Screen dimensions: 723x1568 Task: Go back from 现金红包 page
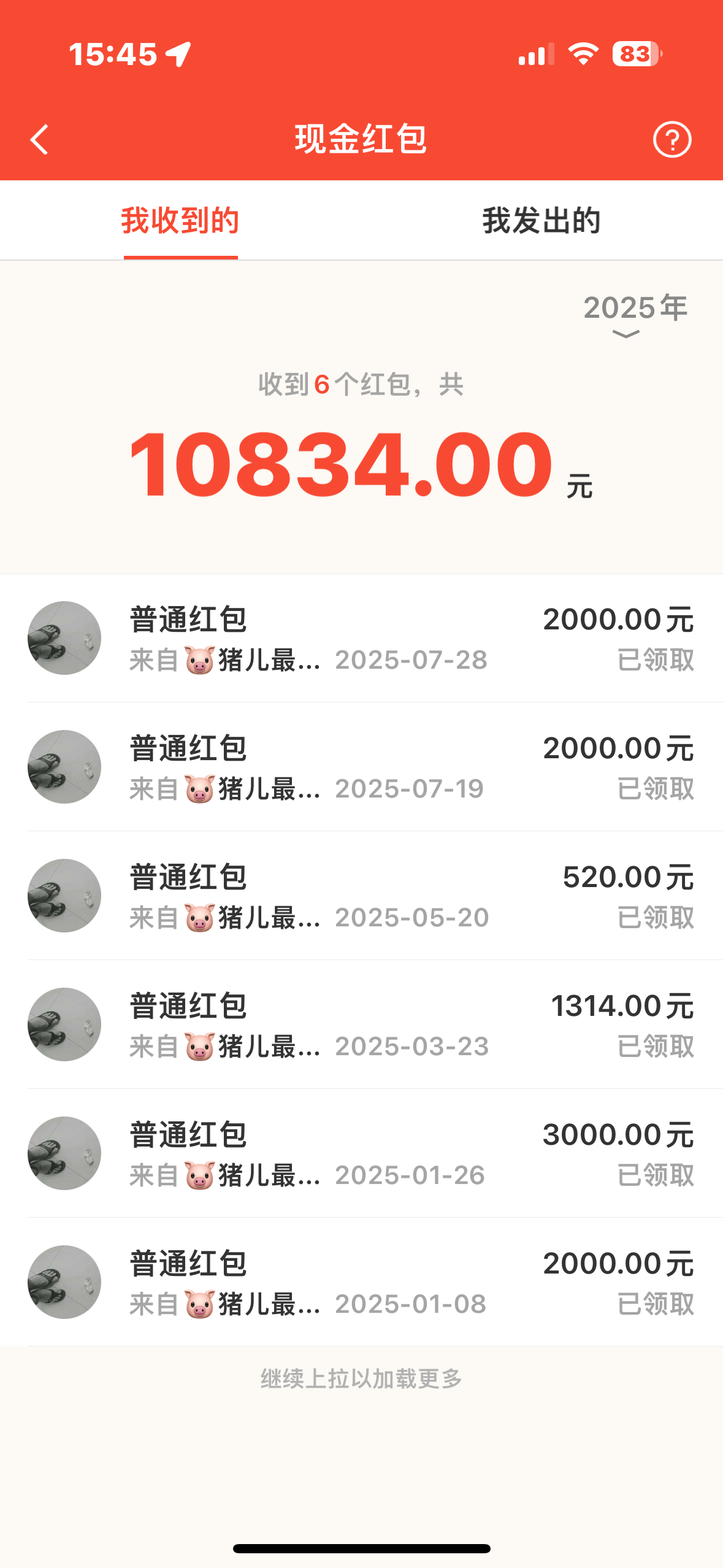point(40,140)
